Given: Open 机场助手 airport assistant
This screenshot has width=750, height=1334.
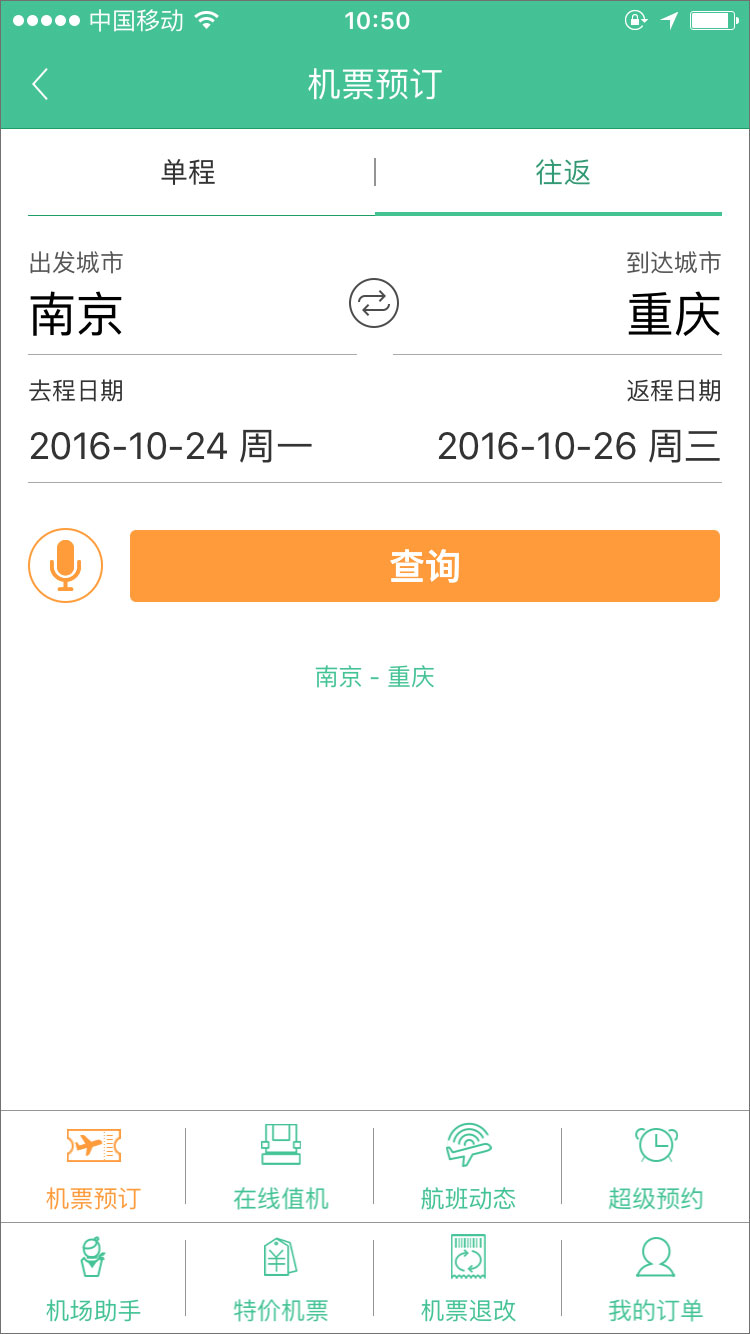Looking at the screenshot, I should [94, 1279].
